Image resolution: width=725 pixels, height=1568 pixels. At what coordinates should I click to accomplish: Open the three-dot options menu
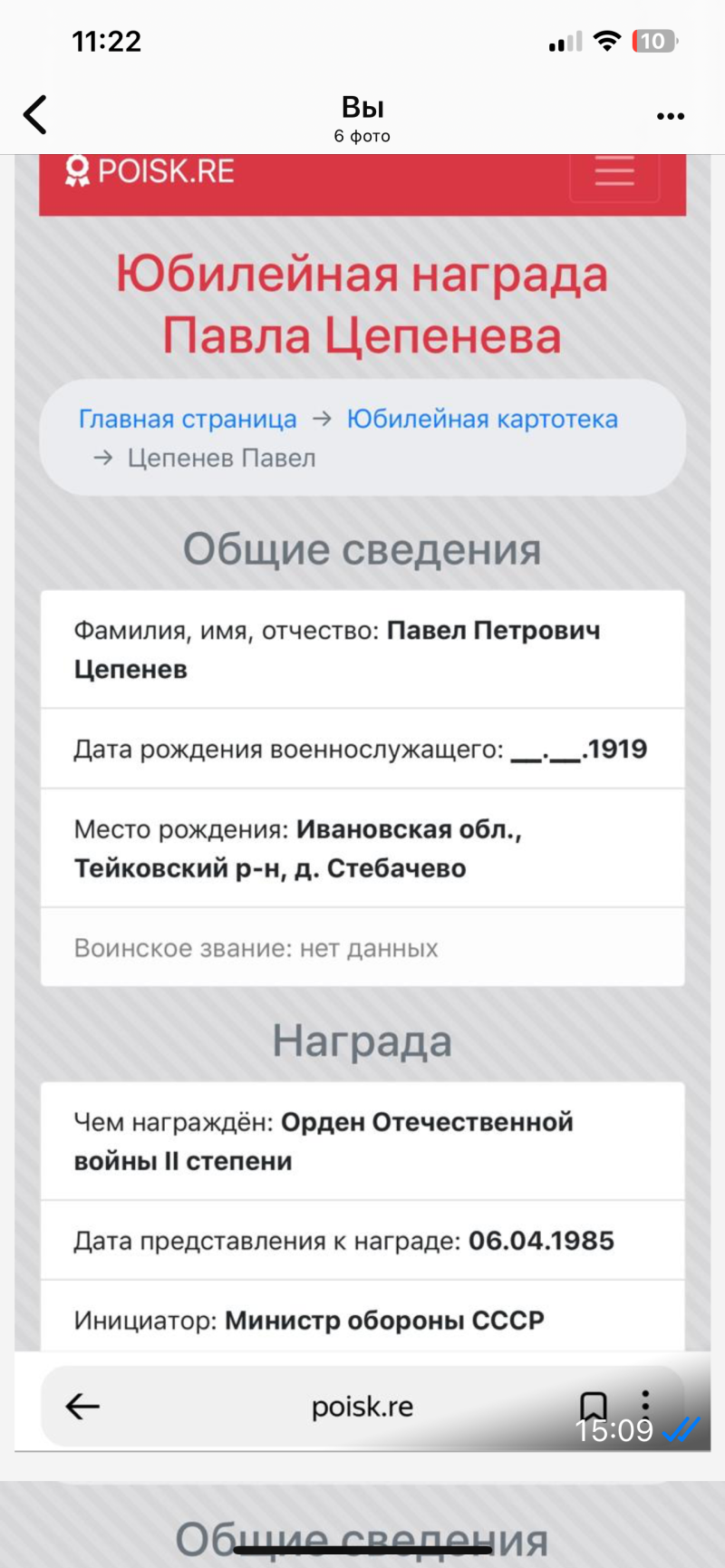(x=671, y=116)
